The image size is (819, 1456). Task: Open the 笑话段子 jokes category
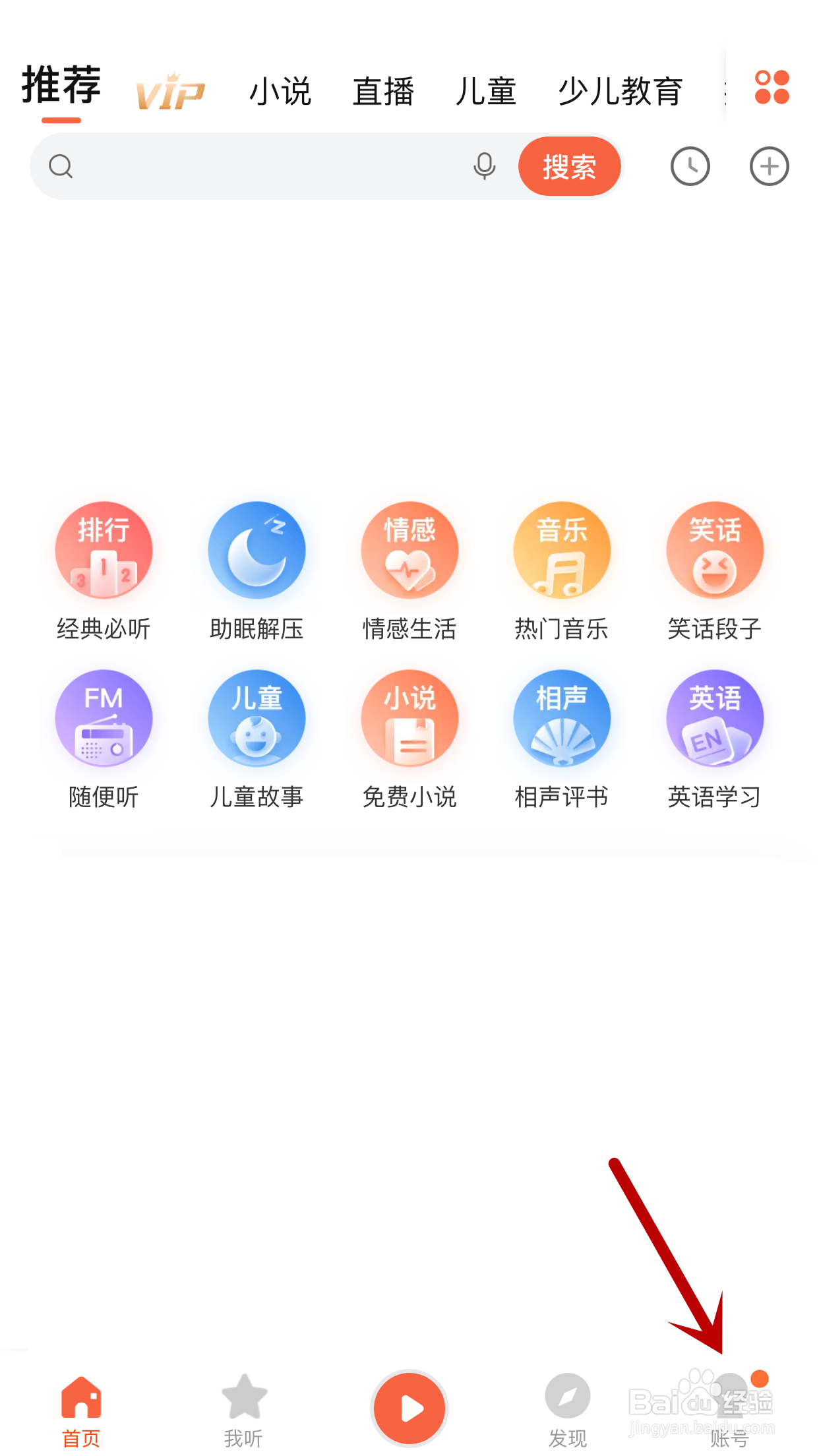(715, 571)
